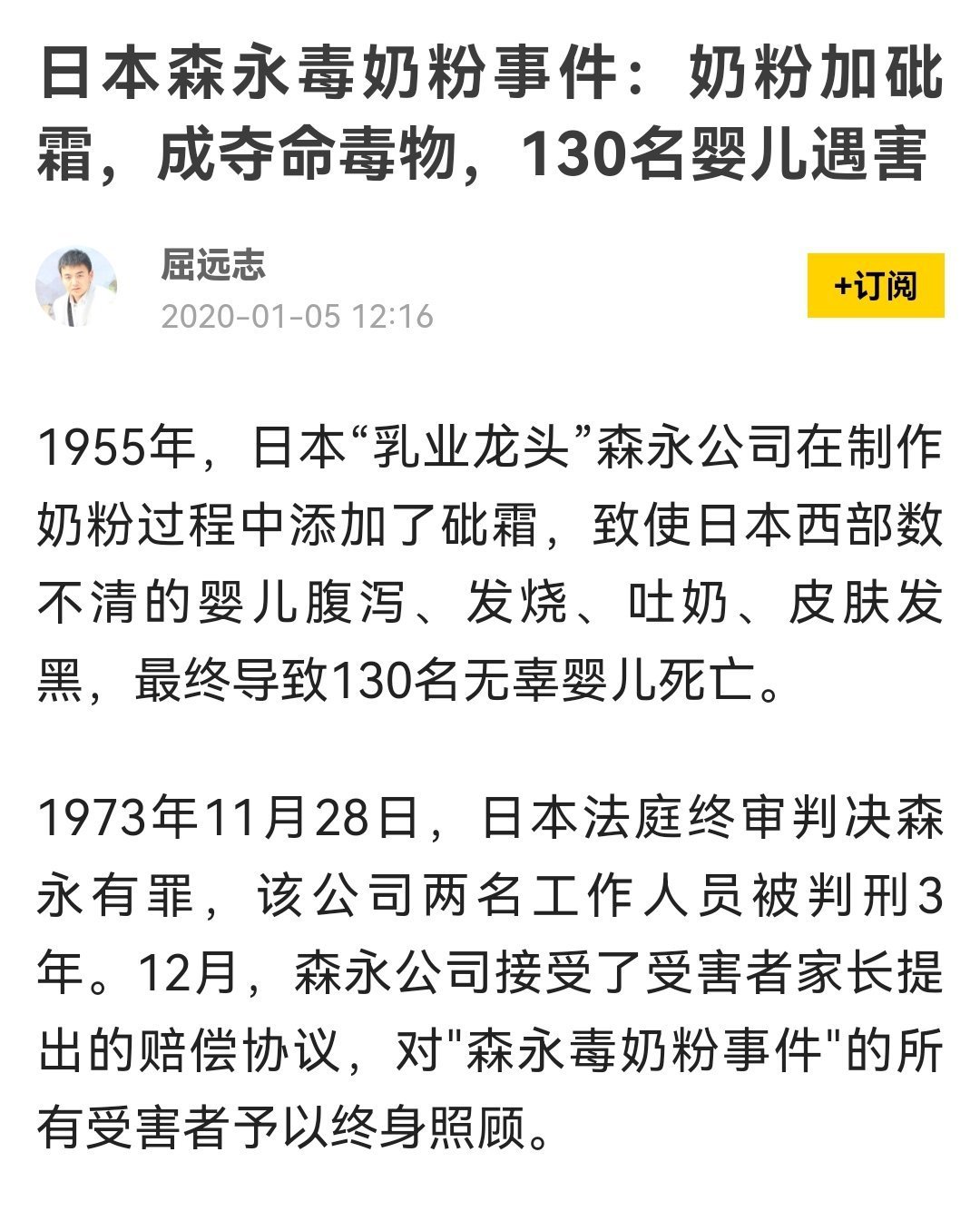Tap the +订阅 subscribe button

click(875, 286)
